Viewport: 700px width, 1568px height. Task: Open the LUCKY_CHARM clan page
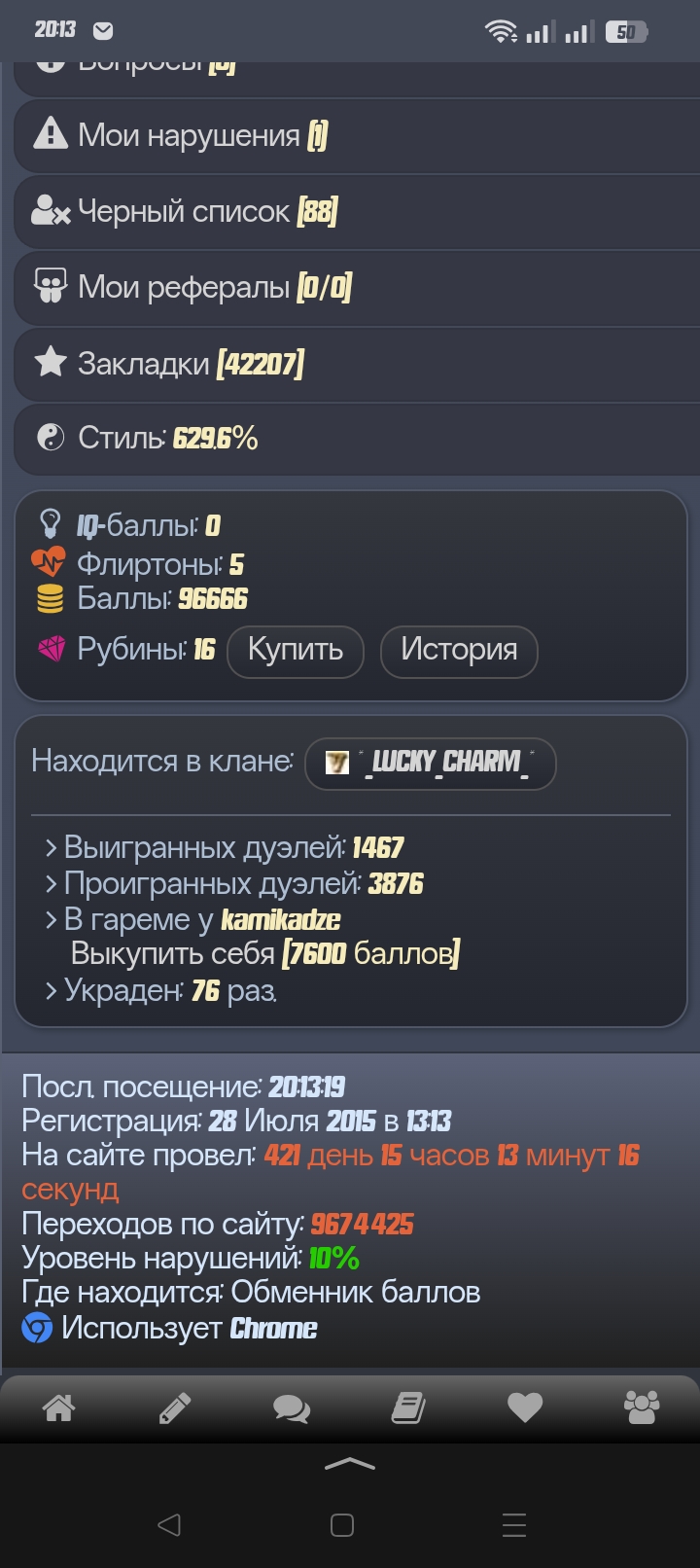(x=431, y=762)
